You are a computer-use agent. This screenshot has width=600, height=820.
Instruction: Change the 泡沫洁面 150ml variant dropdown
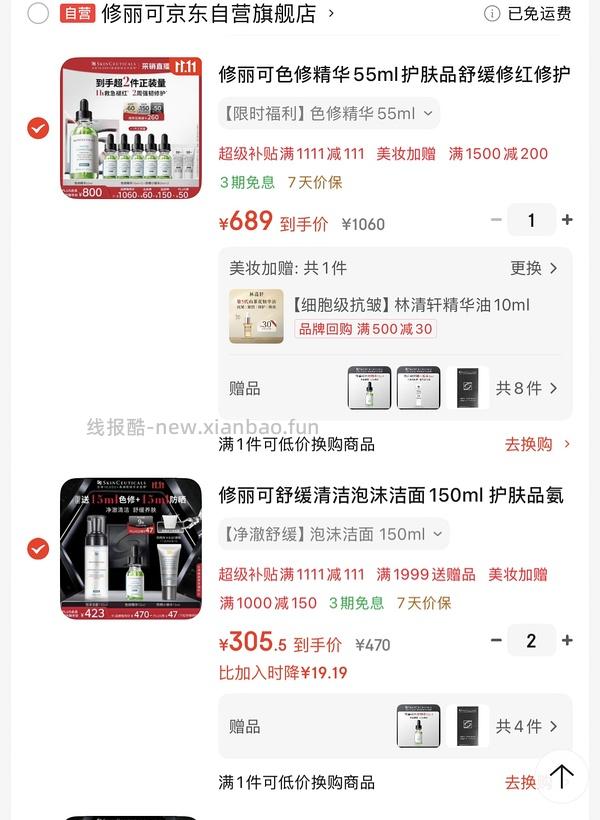333,534
